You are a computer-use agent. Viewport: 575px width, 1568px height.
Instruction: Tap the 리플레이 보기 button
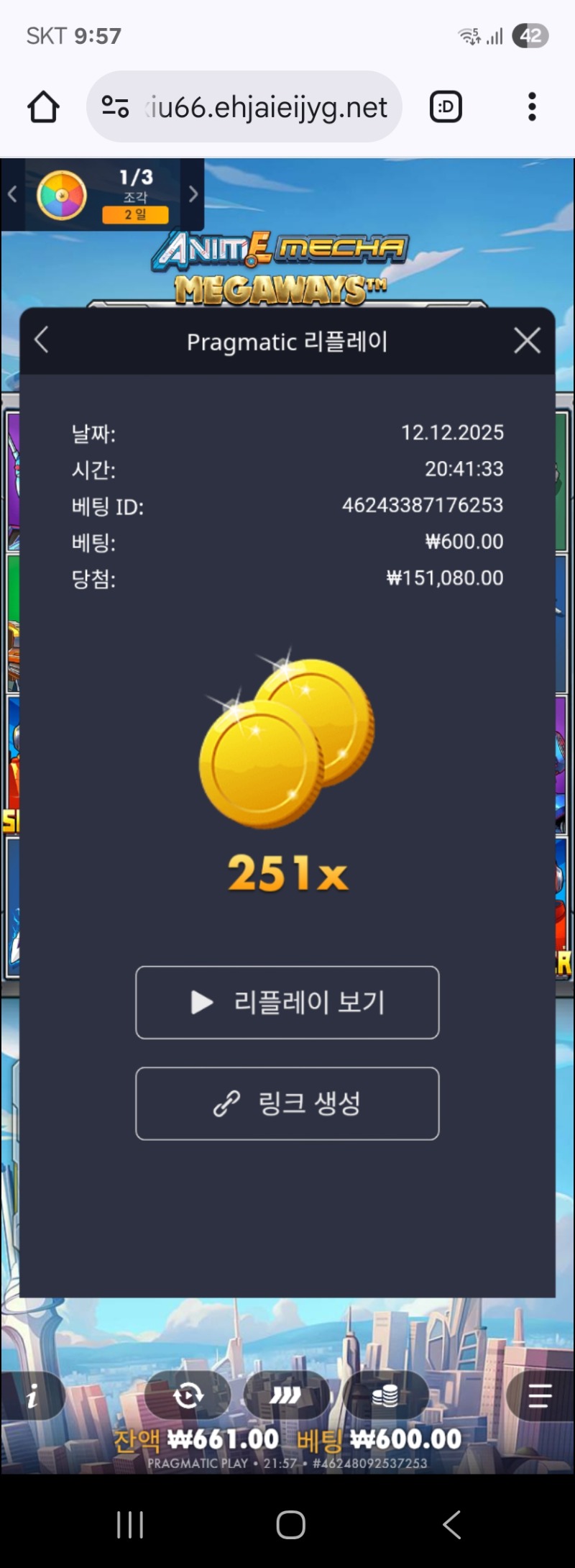click(287, 1003)
